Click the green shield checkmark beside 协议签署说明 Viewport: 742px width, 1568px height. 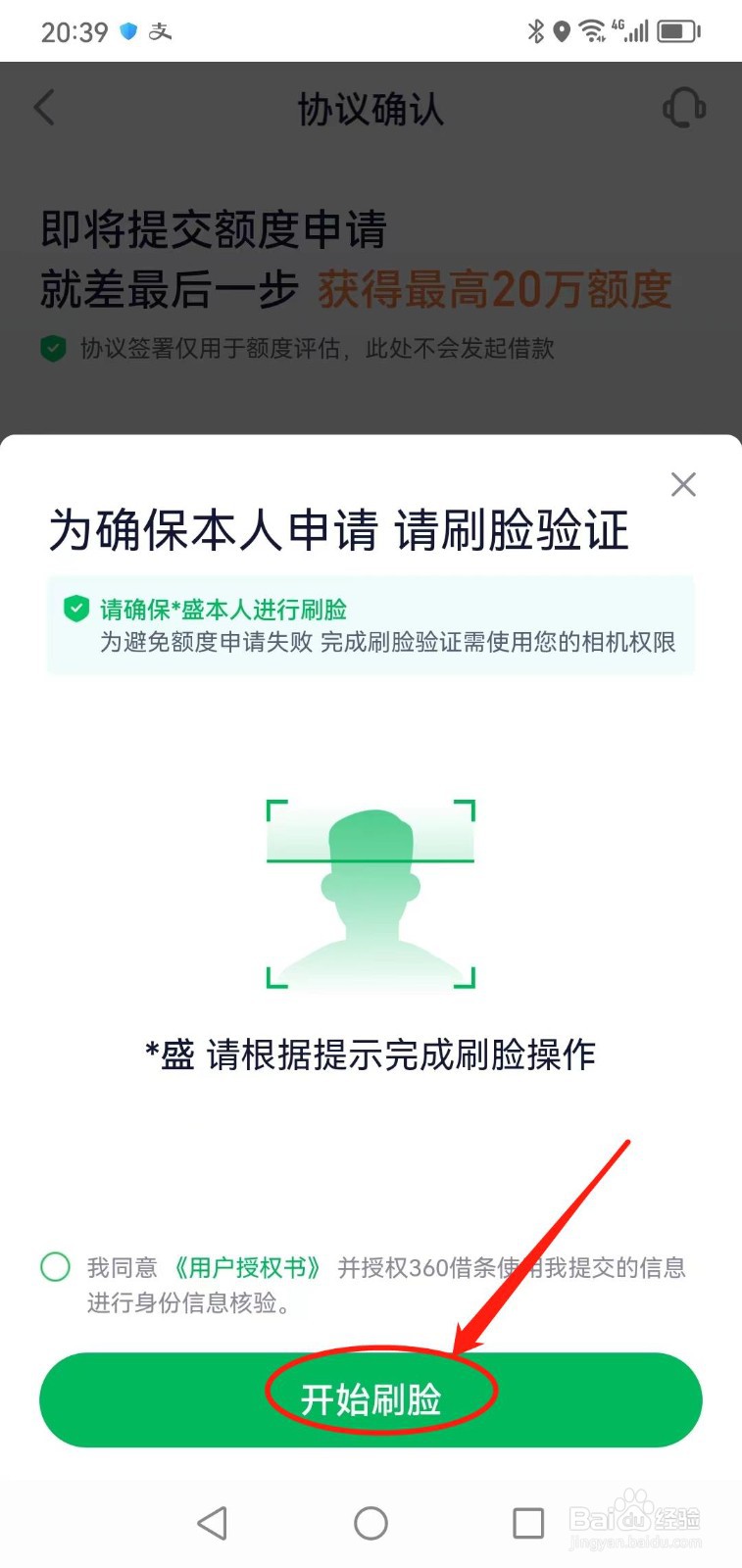coord(54,349)
